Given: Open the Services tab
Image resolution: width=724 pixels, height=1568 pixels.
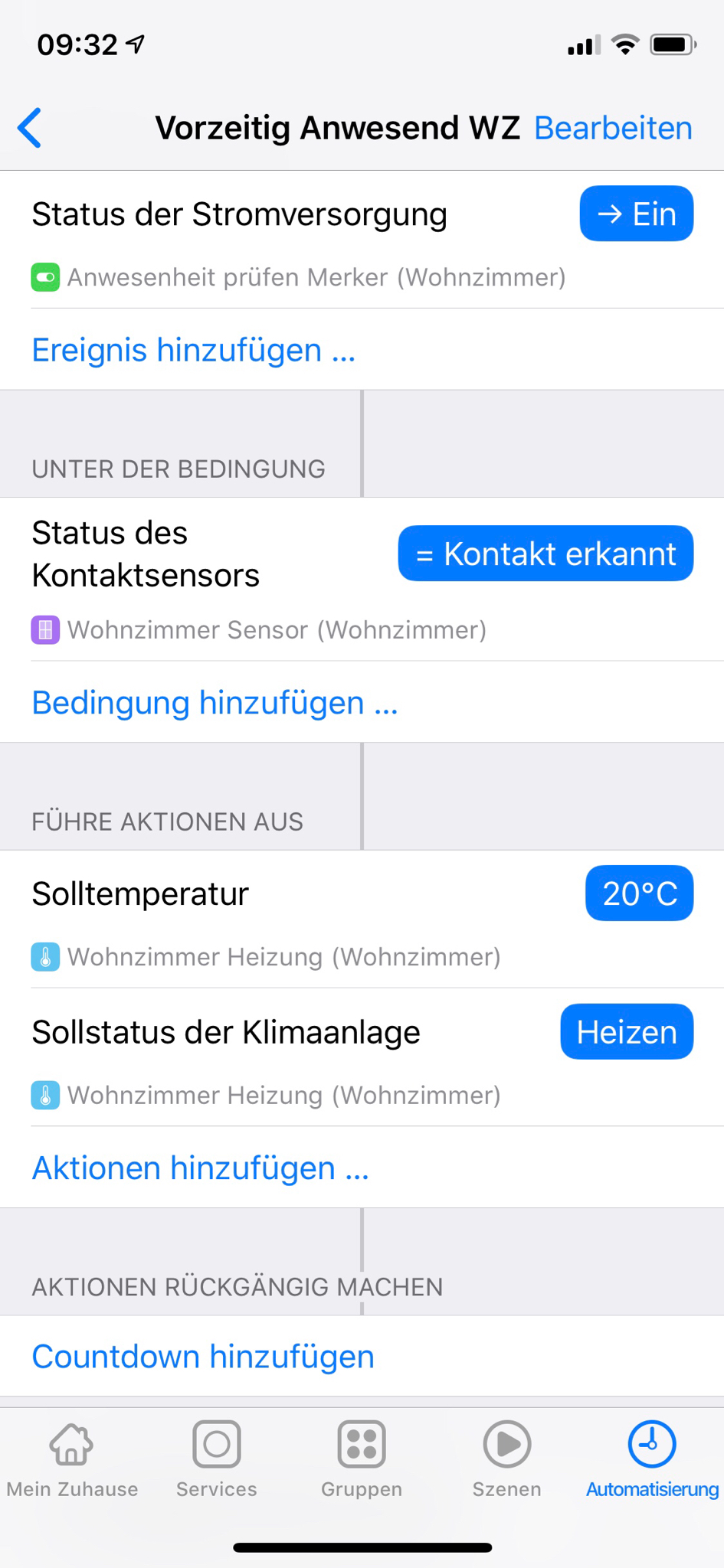Looking at the screenshot, I should [217, 1459].
